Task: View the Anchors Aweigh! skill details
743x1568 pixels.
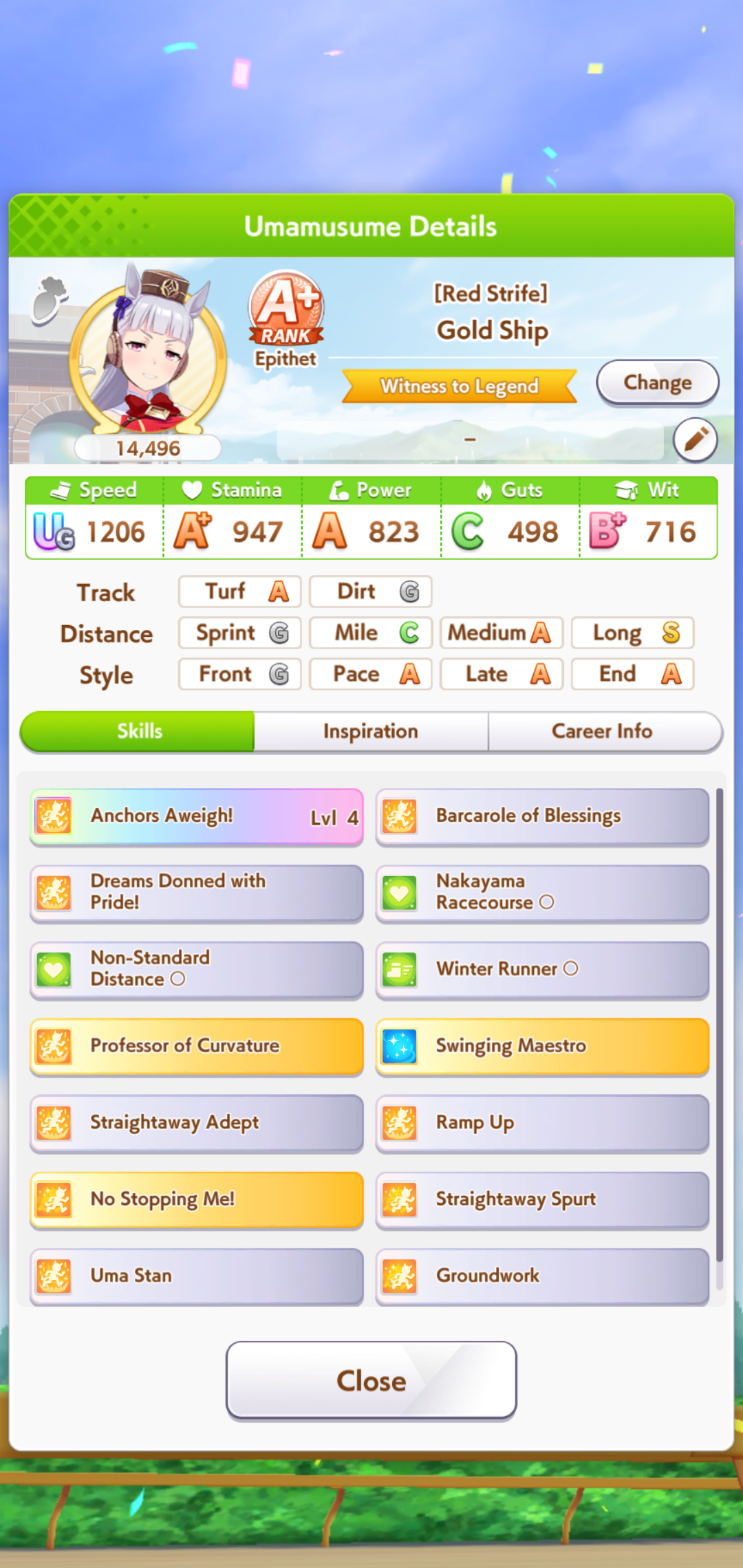Action: pyautogui.click(x=197, y=817)
